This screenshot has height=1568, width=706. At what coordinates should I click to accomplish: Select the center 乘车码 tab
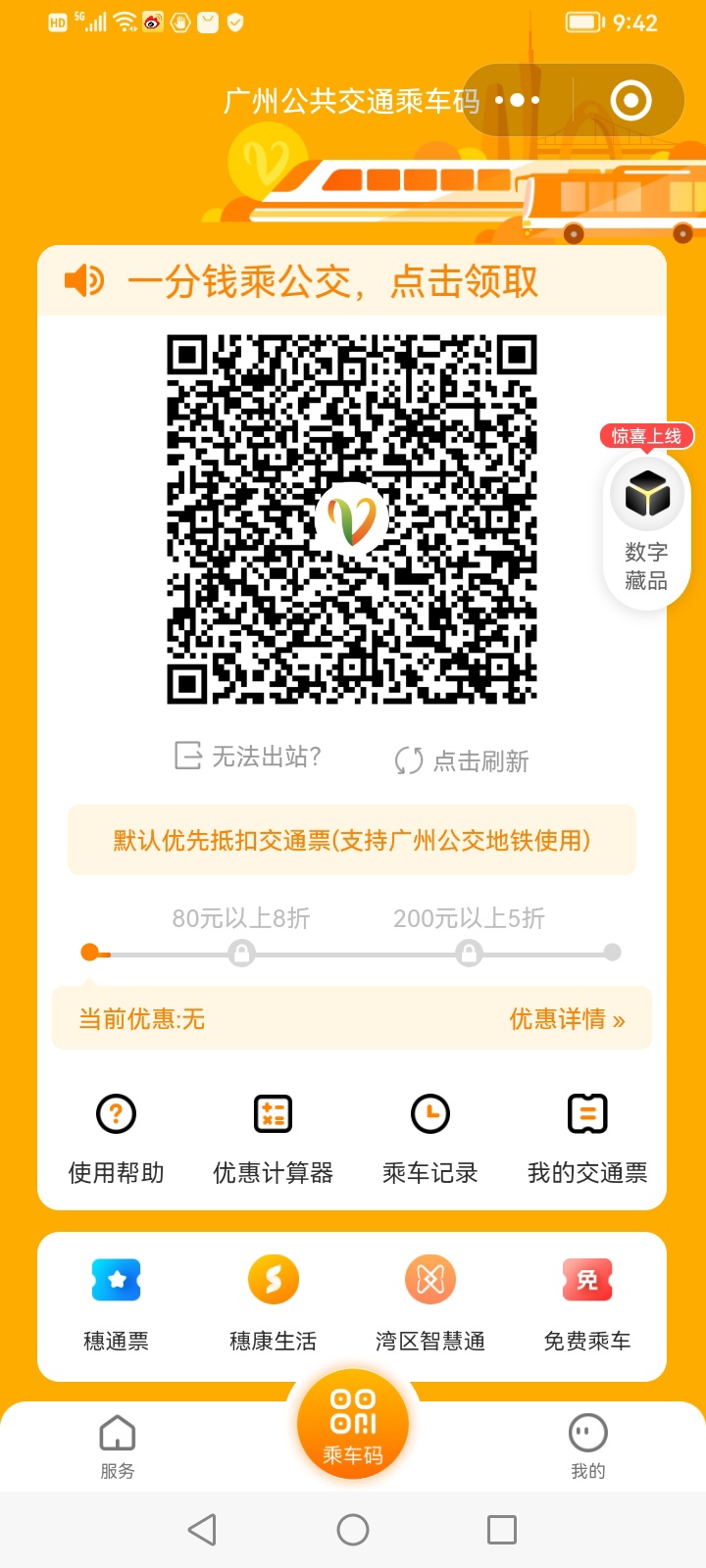(x=353, y=1427)
